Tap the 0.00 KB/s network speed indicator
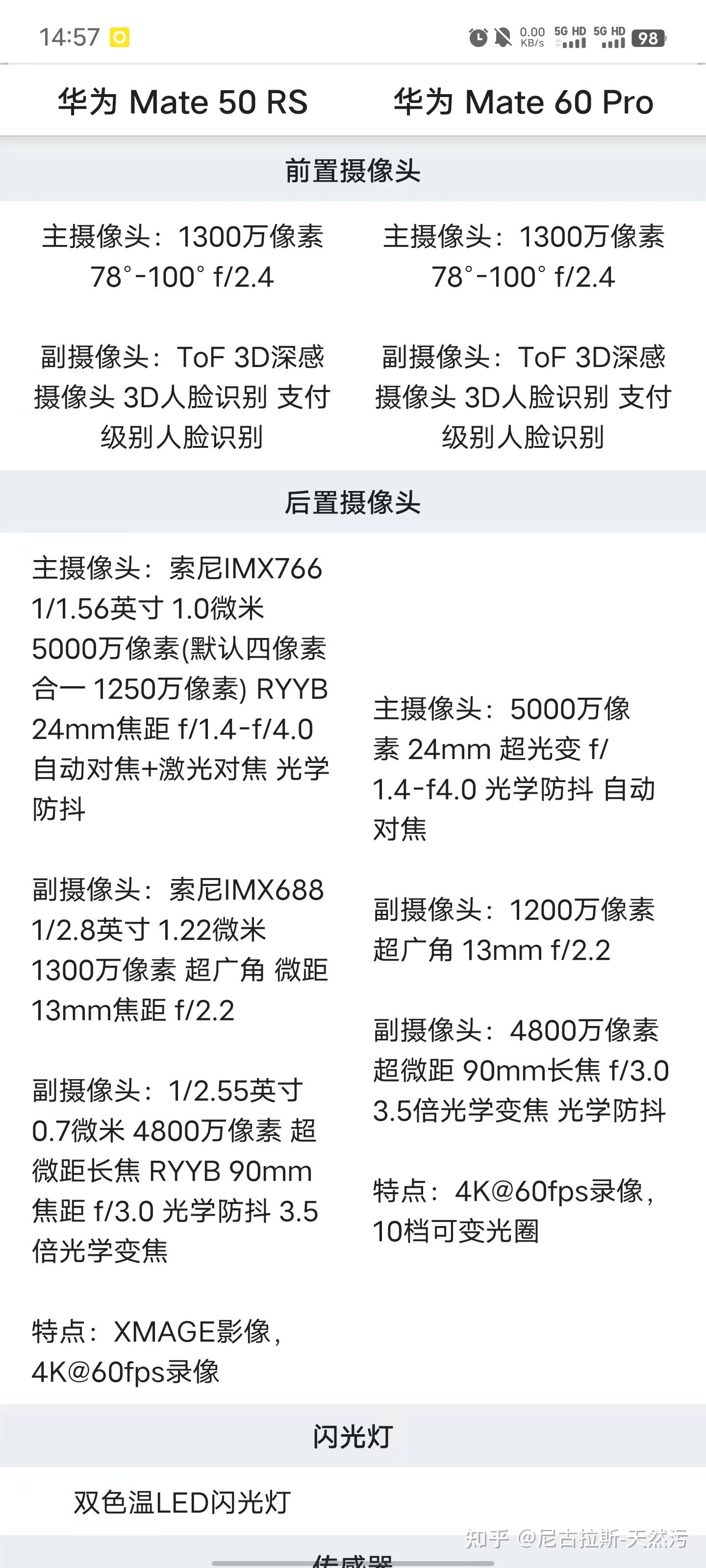Viewport: 706px width, 1568px height. point(532,37)
